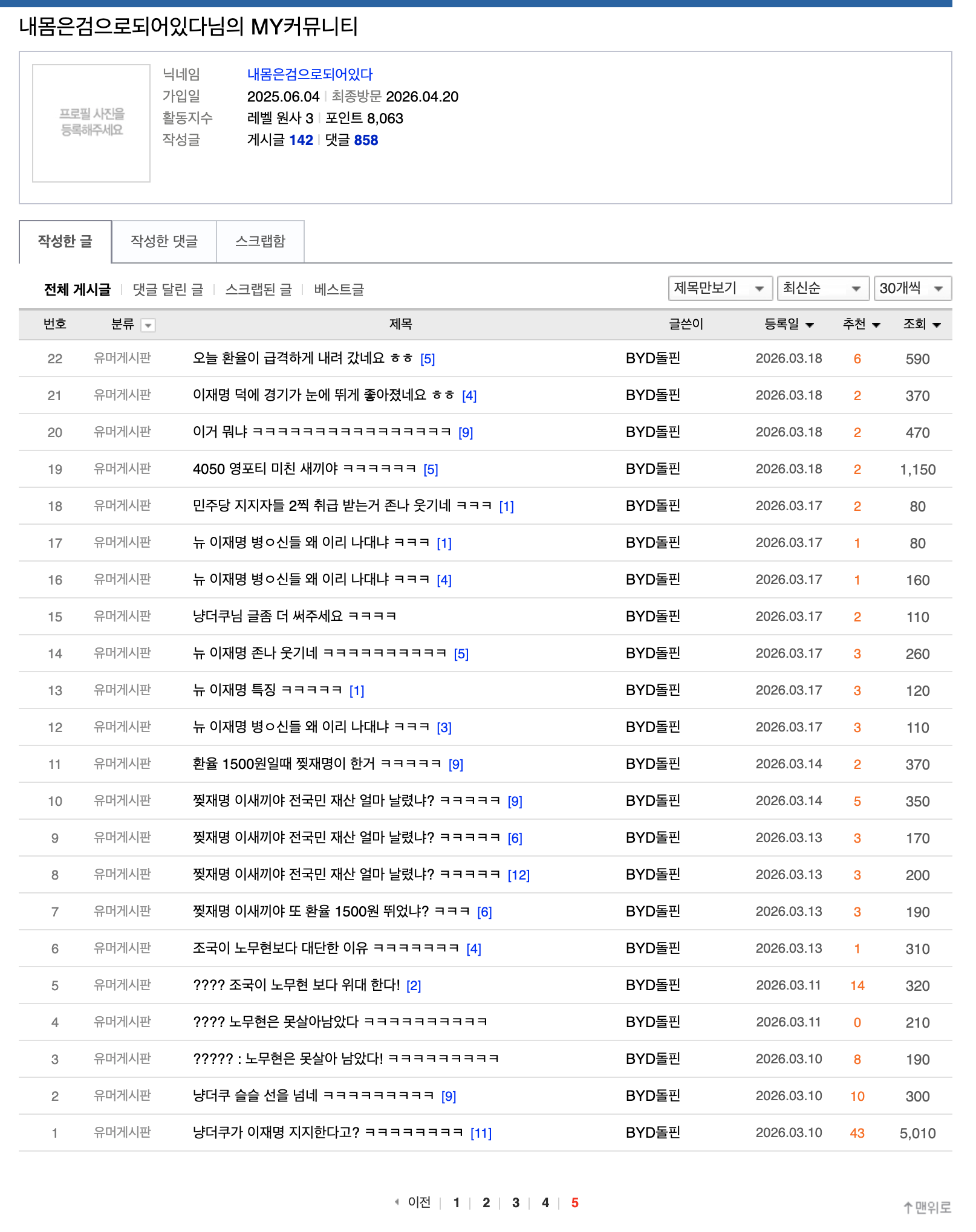The height and width of the screenshot is (1232, 976).
Task: Open the 분류 category filter arrow
Action: coord(148,325)
